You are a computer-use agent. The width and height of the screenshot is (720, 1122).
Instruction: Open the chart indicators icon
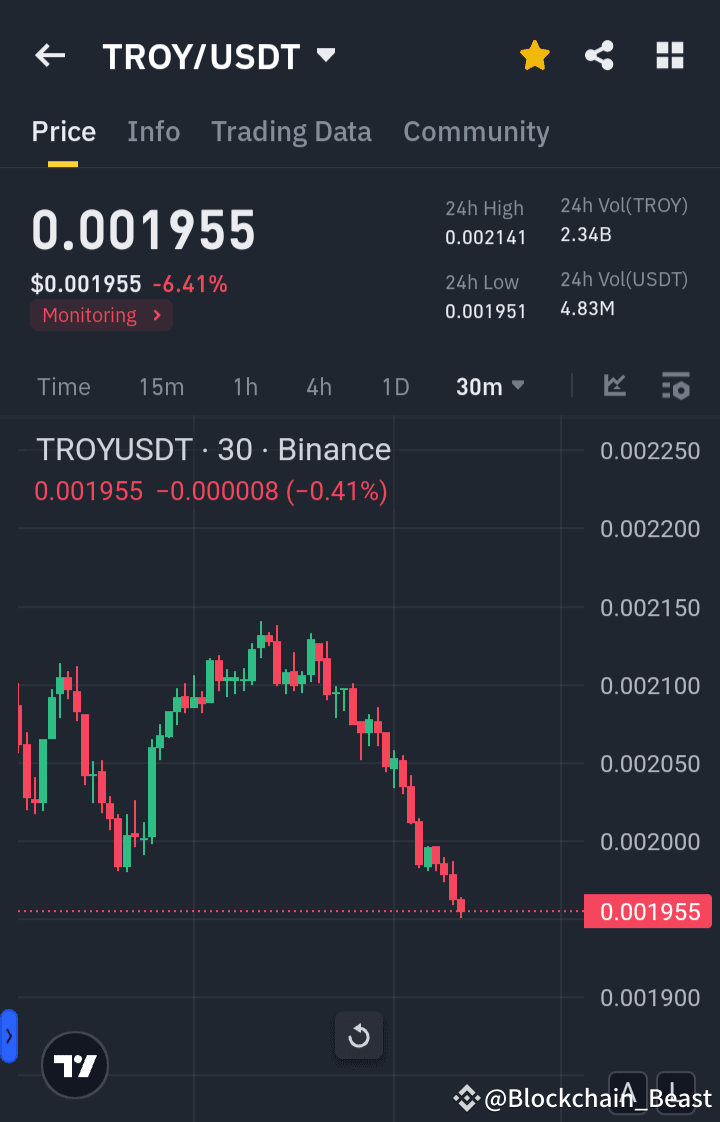point(614,385)
